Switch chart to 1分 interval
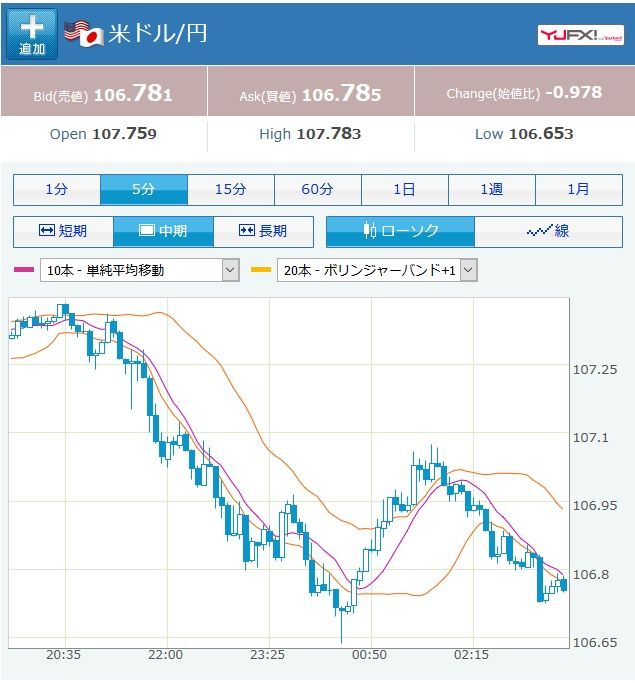The image size is (635, 683). tap(57, 189)
